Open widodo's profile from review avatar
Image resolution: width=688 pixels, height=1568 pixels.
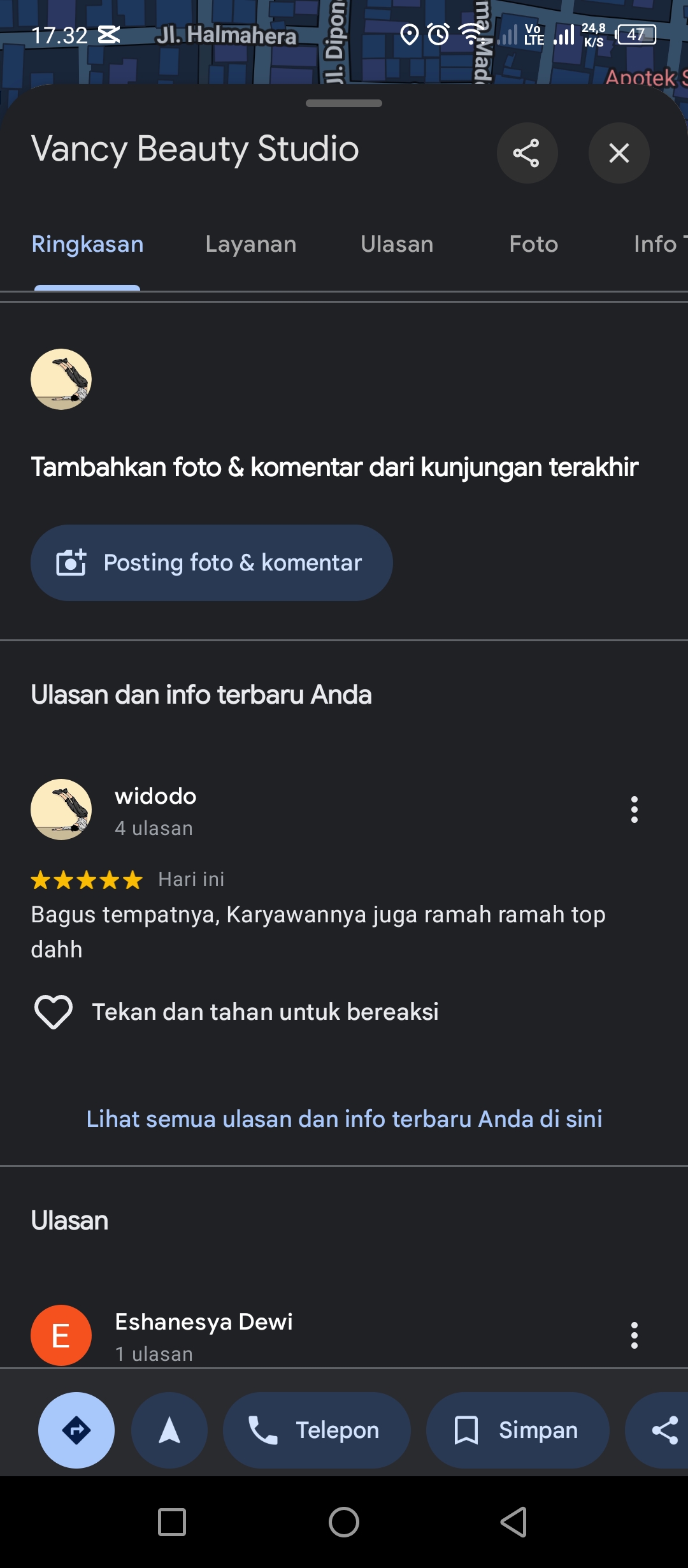61,809
